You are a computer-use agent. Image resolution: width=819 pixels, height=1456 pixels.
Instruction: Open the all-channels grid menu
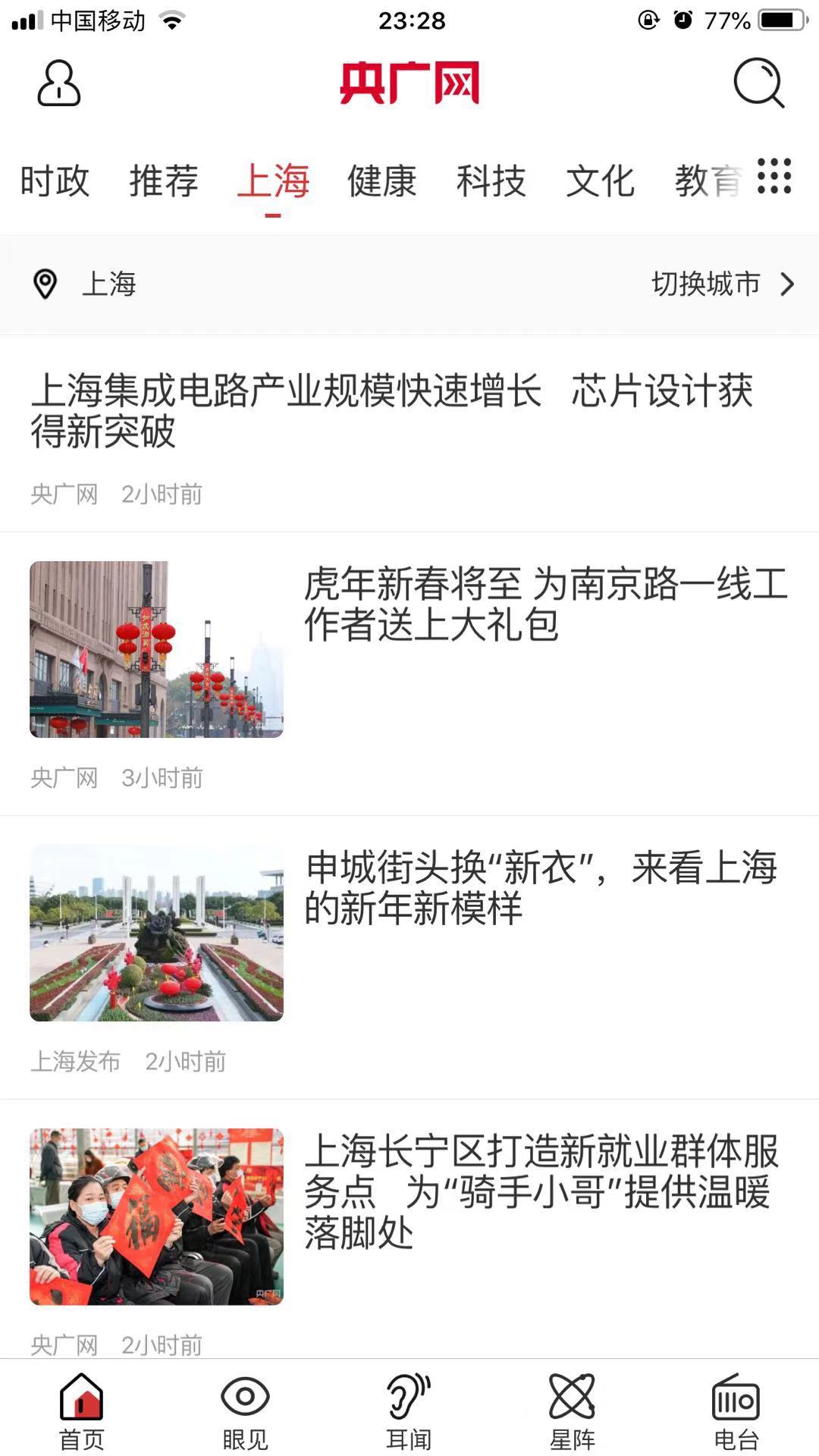point(774,177)
